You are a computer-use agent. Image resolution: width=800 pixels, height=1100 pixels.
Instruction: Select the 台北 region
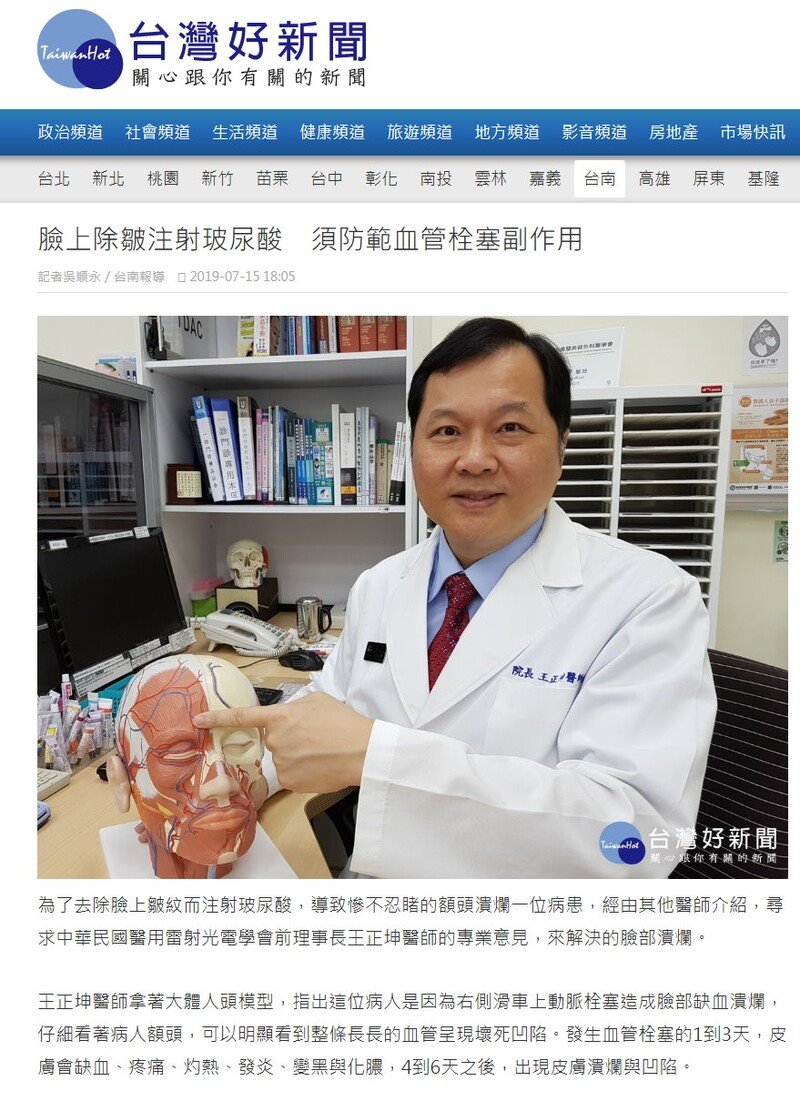tap(54, 179)
